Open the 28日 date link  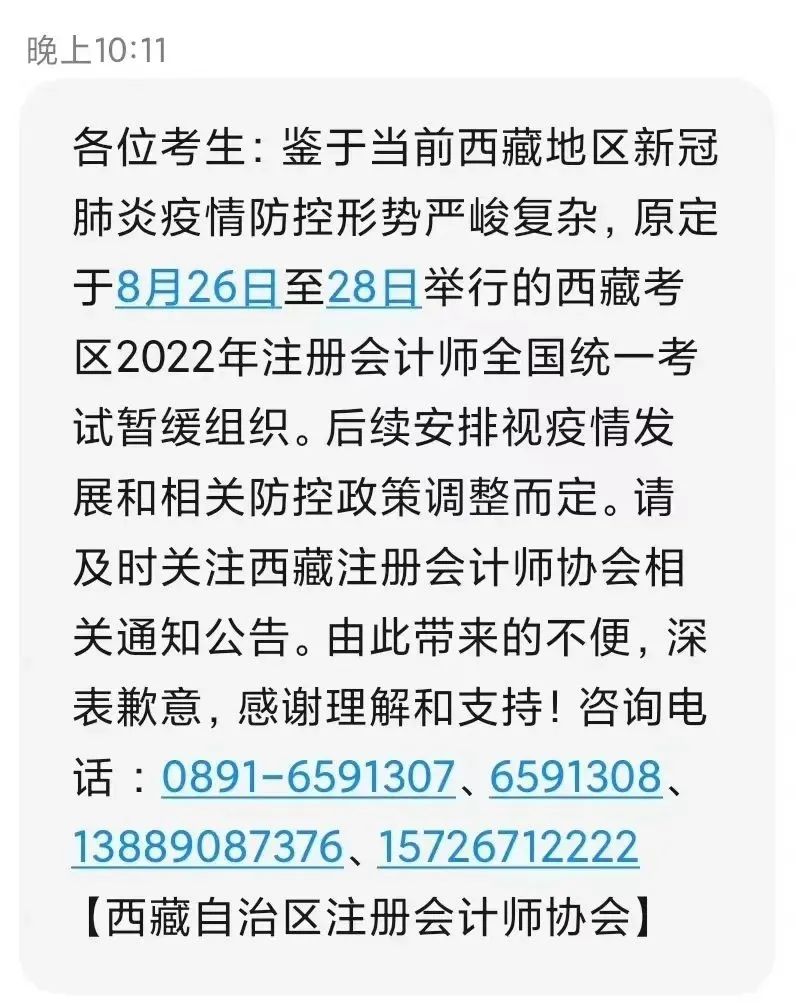pyautogui.click(x=373, y=289)
